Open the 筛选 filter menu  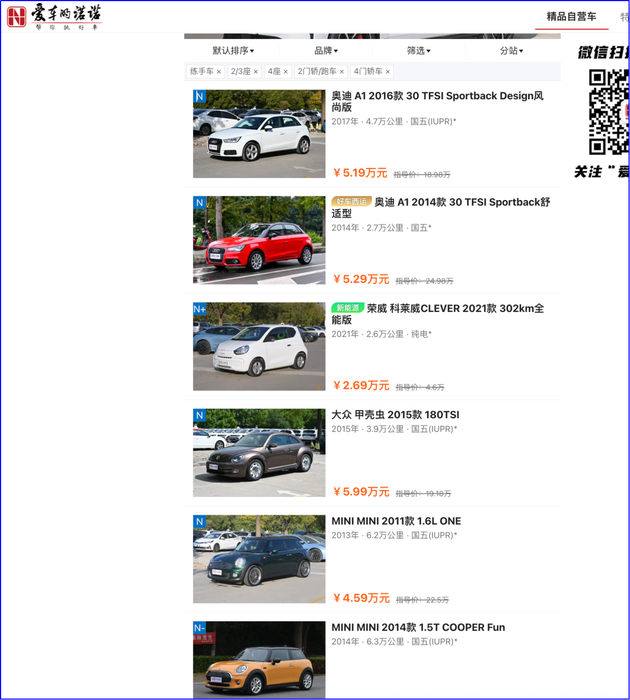point(418,50)
